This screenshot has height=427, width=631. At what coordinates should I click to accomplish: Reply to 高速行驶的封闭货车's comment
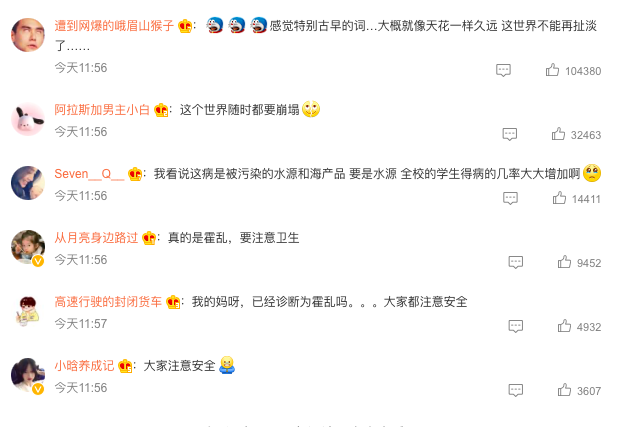tap(516, 326)
